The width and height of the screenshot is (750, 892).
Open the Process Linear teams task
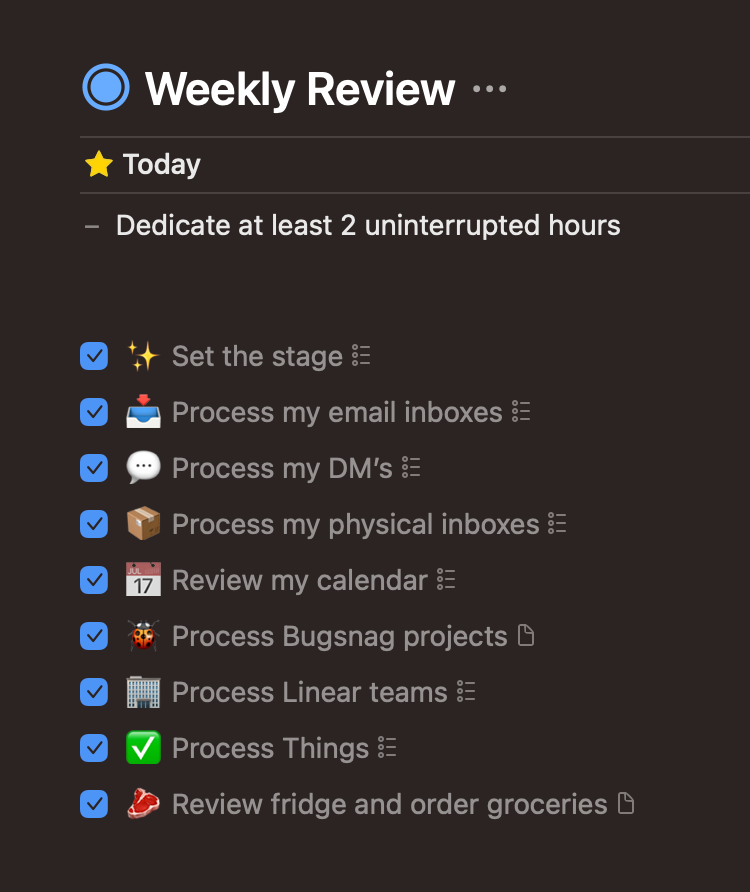[x=309, y=693]
